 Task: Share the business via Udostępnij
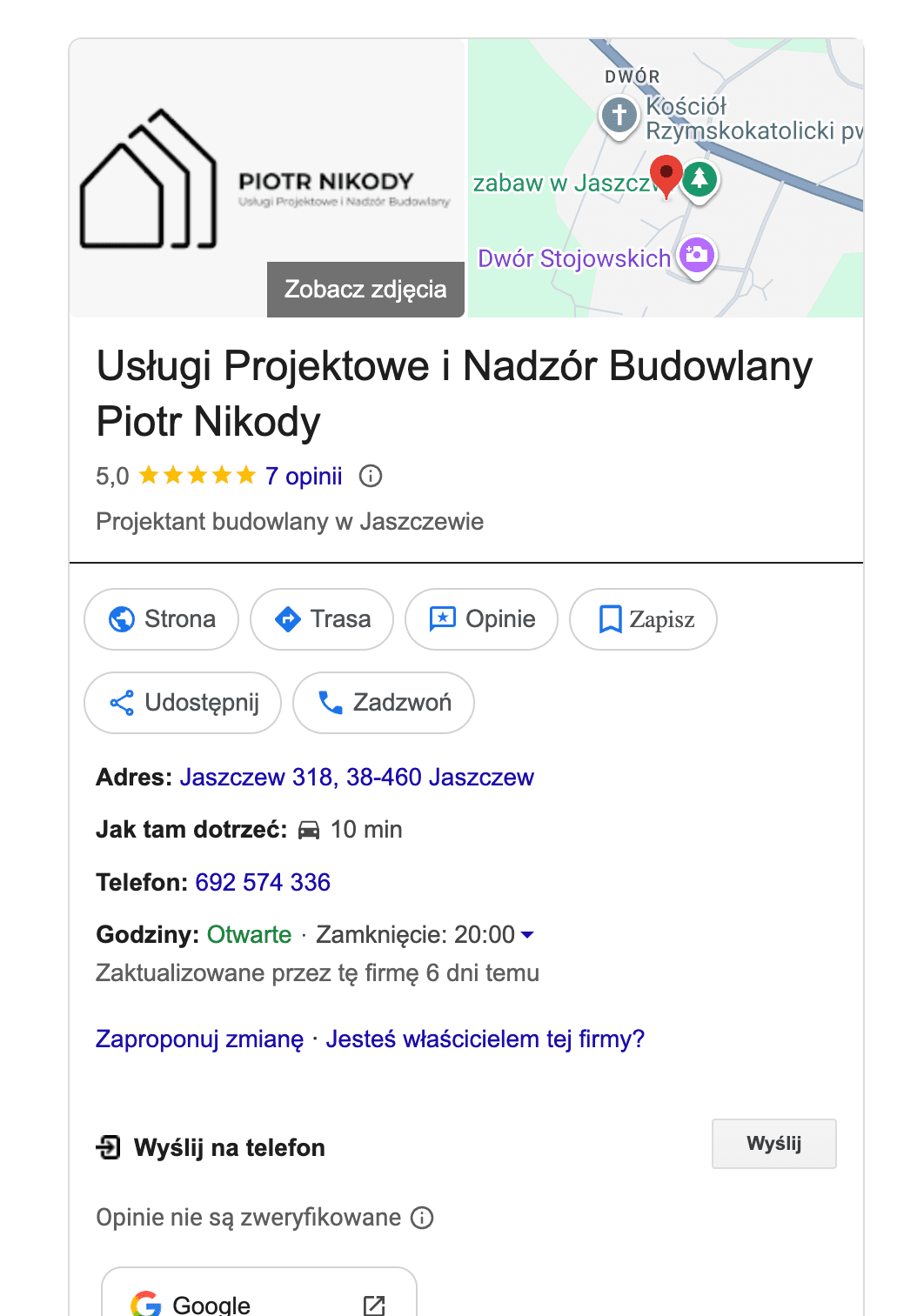[183, 703]
